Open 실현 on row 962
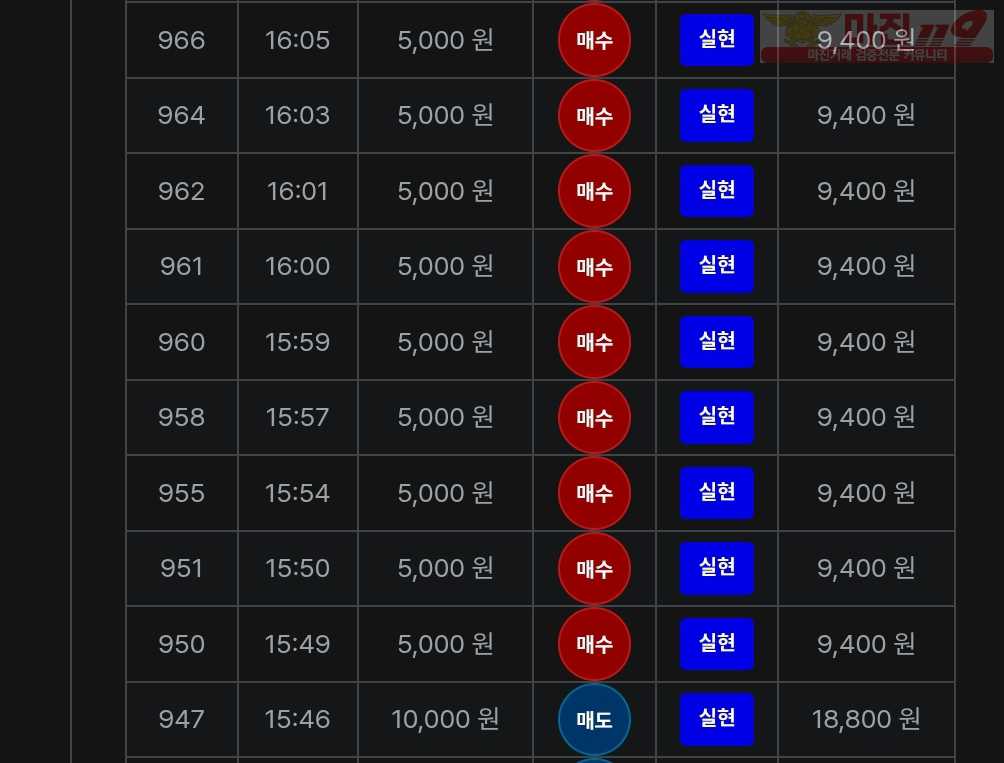1004x763 pixels. [716, 191]
